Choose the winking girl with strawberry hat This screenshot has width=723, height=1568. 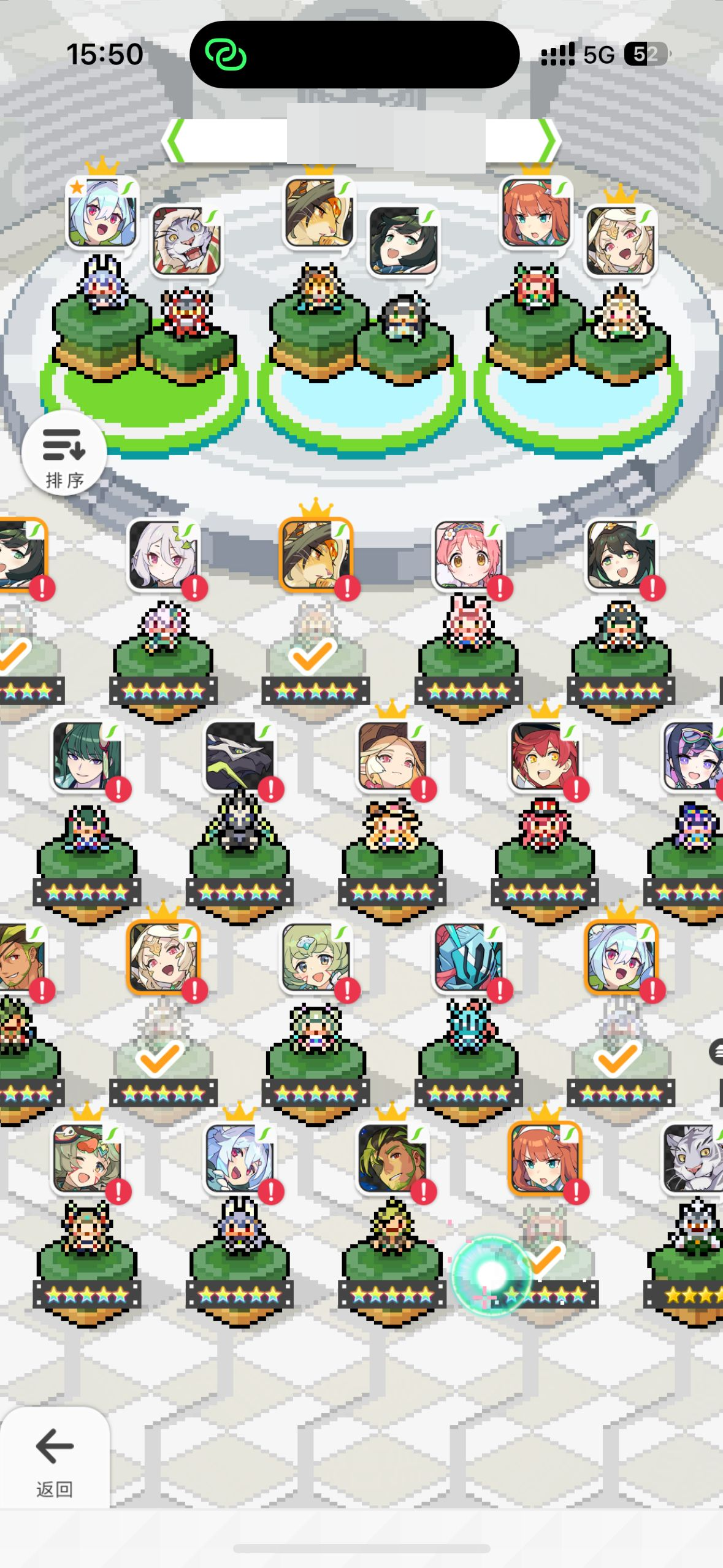(x=86, y=1158)
